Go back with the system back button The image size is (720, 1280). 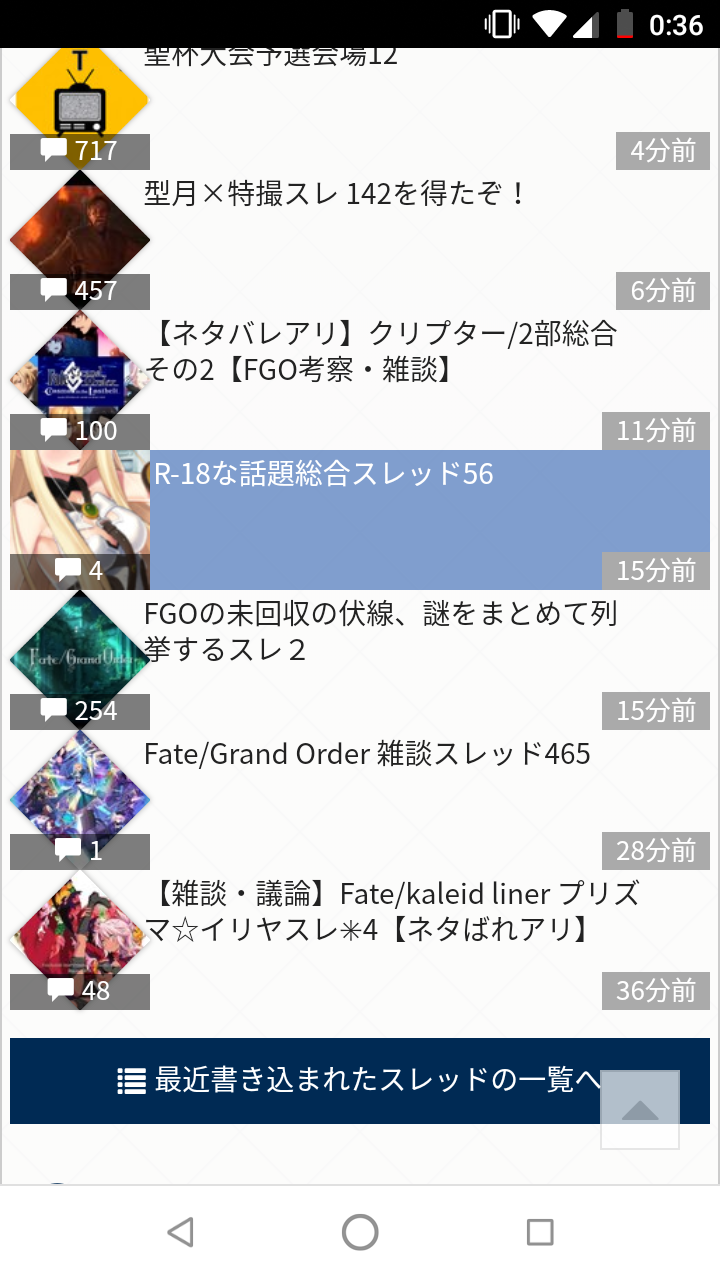(180, 1232)
